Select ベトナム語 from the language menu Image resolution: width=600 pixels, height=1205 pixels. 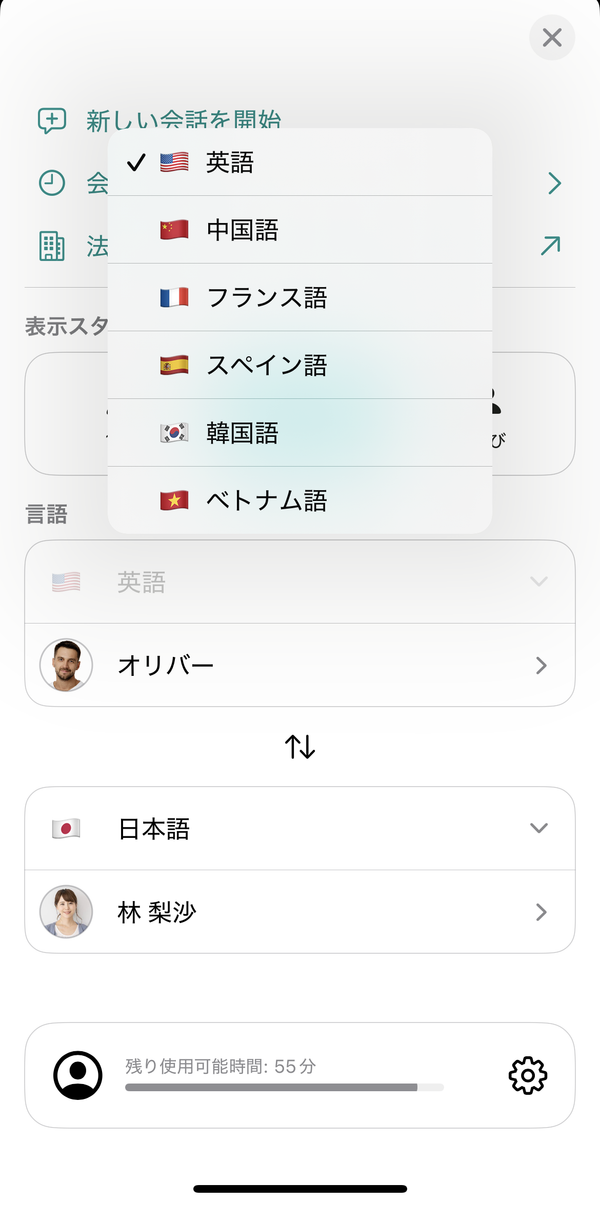point(300,500)
